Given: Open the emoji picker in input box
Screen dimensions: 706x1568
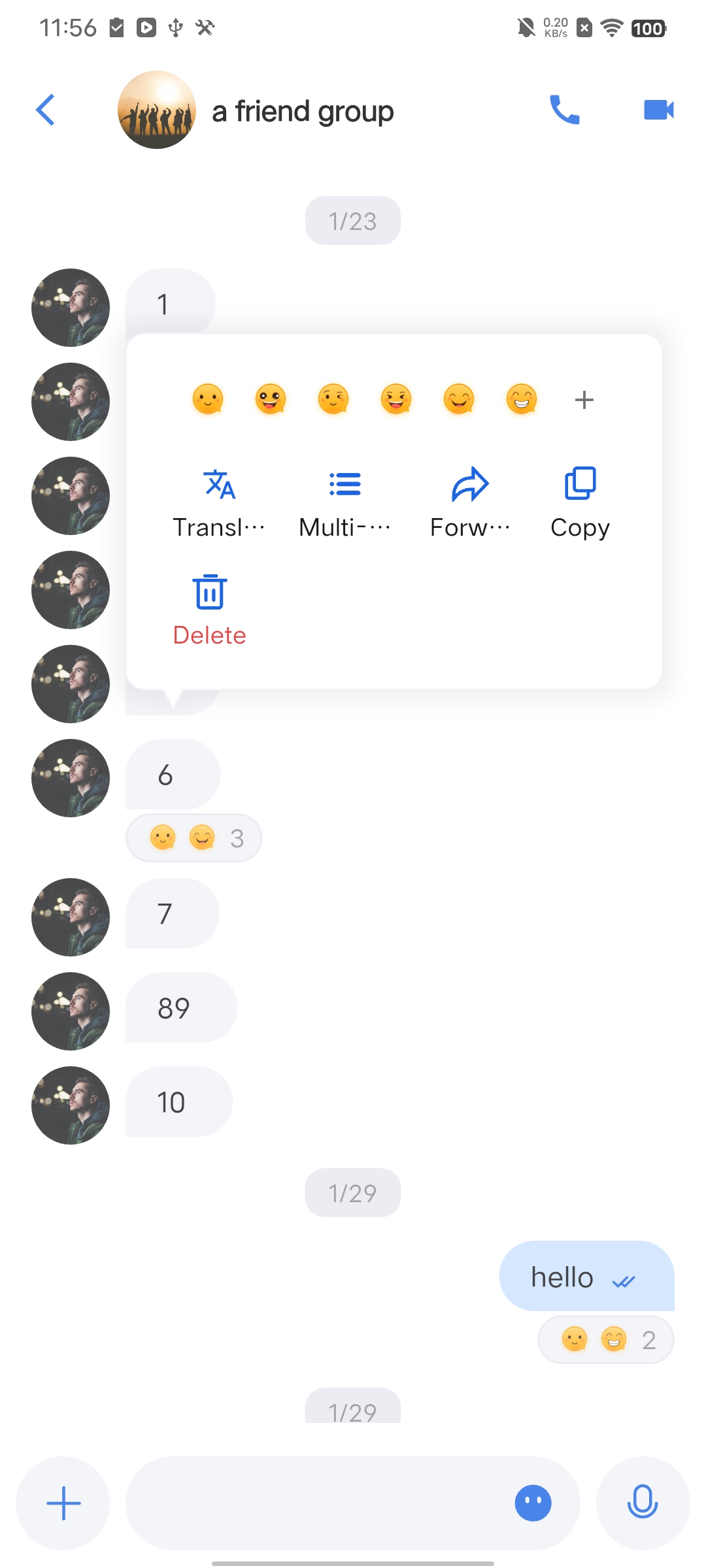Looking at the screenshot, I should (533, 1503).
